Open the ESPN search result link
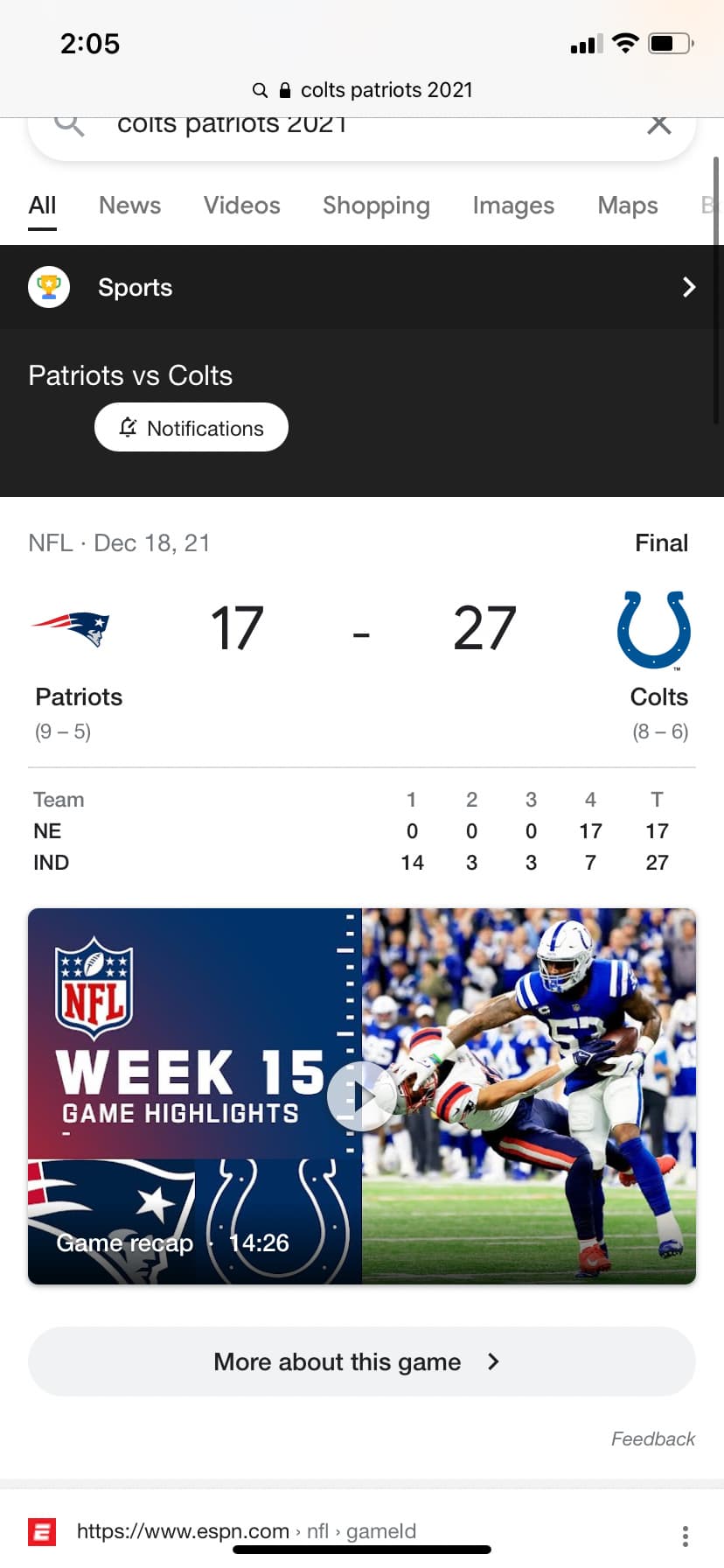This screenshot has width=724, height=1568. 246,1531
